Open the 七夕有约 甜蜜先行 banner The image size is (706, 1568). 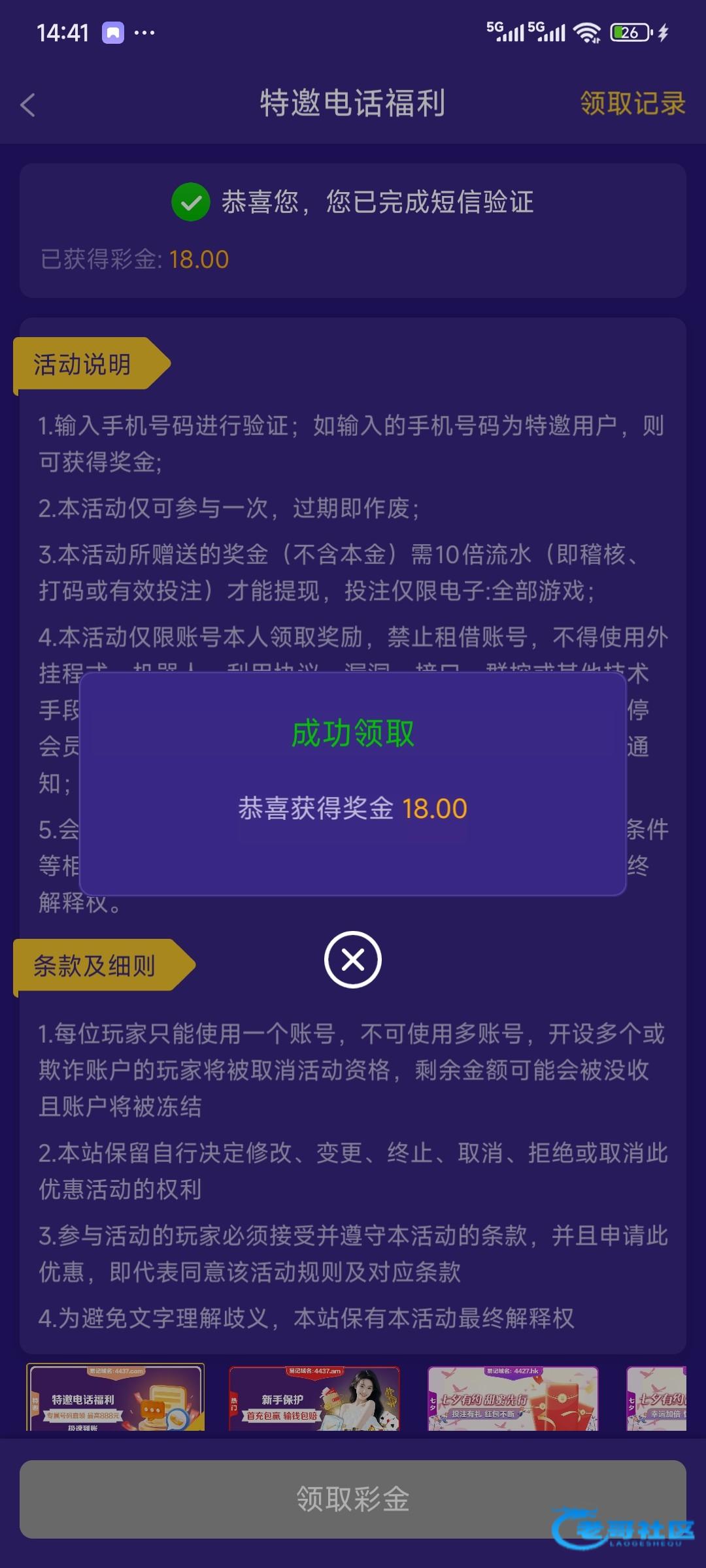[x=513, y=1398]
